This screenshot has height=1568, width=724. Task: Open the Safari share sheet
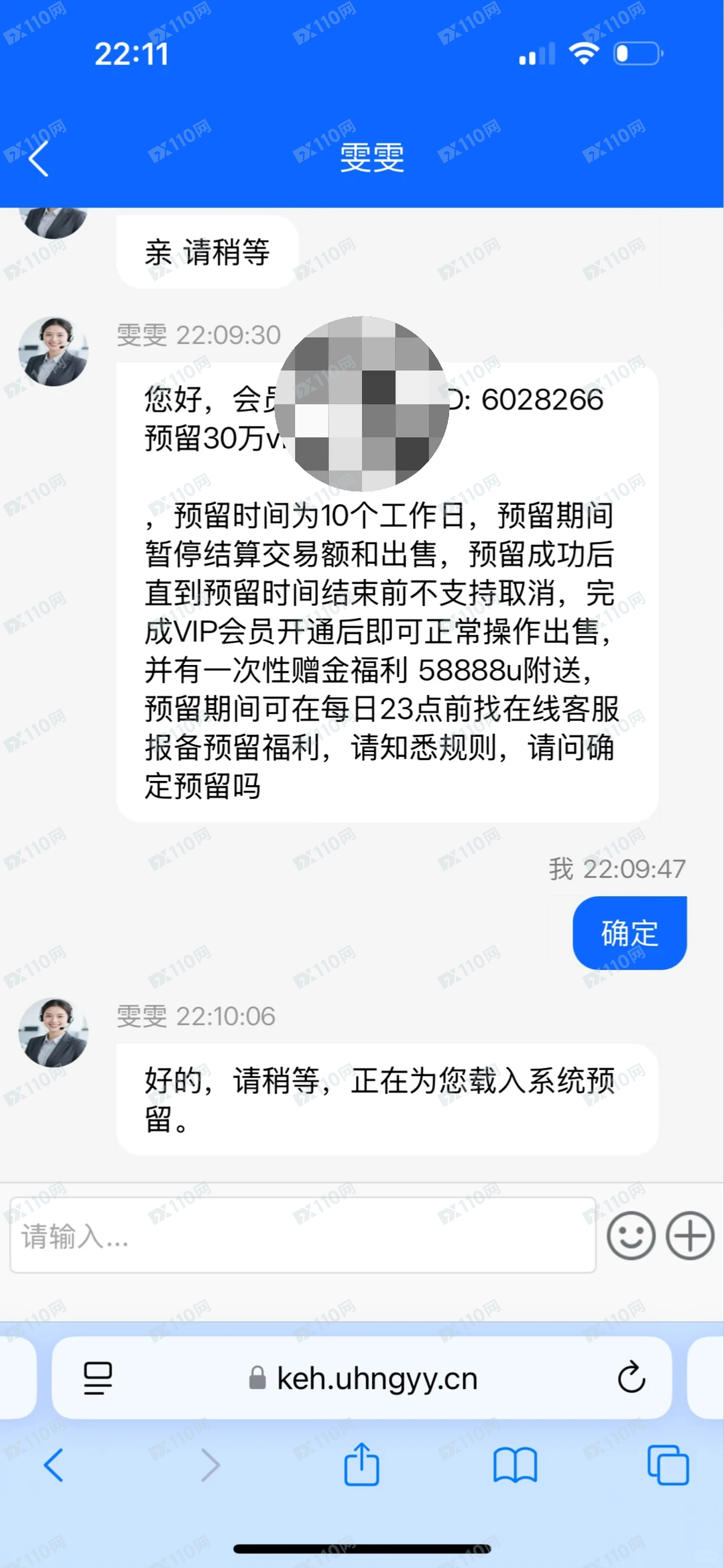point(362,1465)
